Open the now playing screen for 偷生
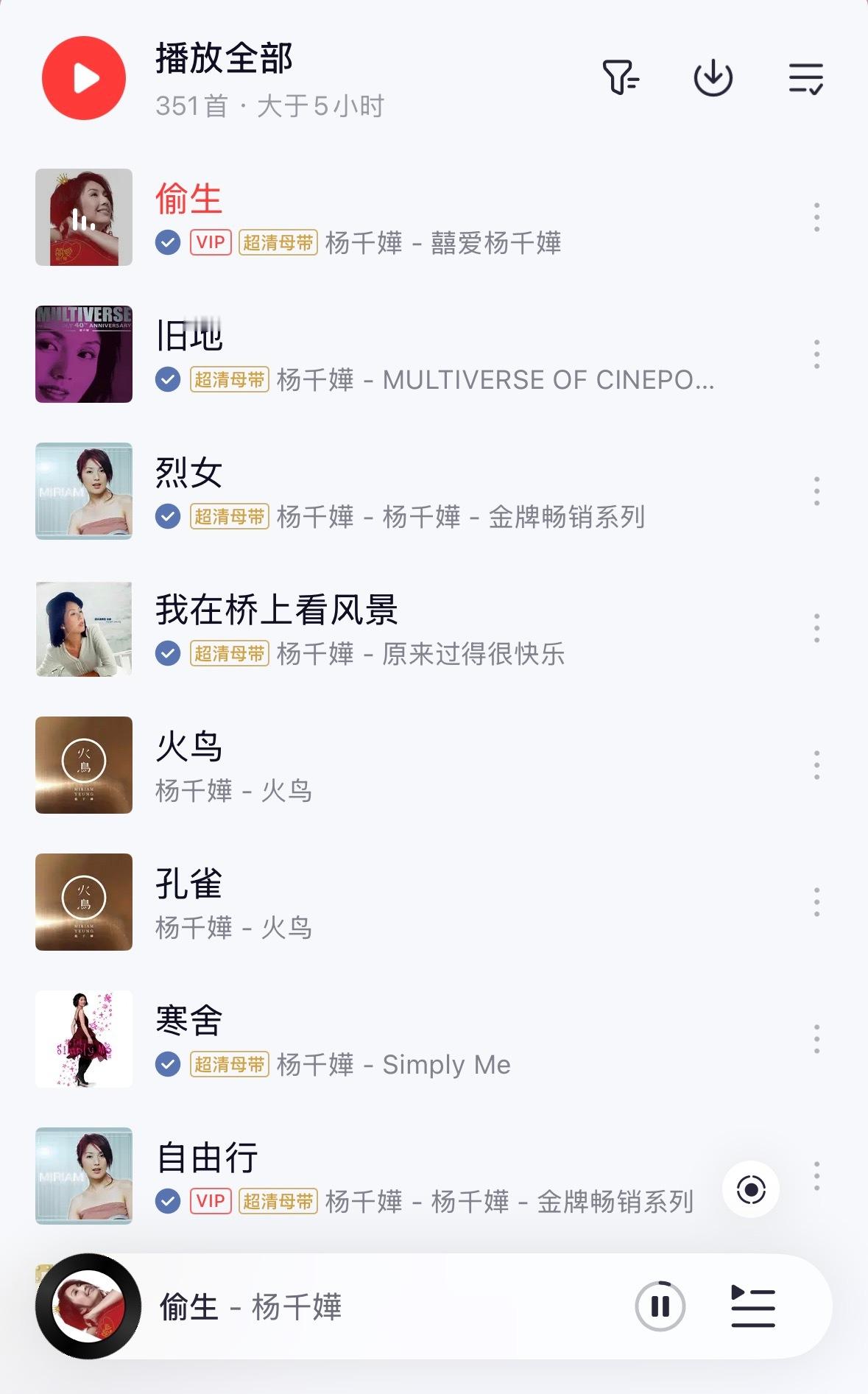The height and width of the screenshot is (1394, 868). 250,1307
